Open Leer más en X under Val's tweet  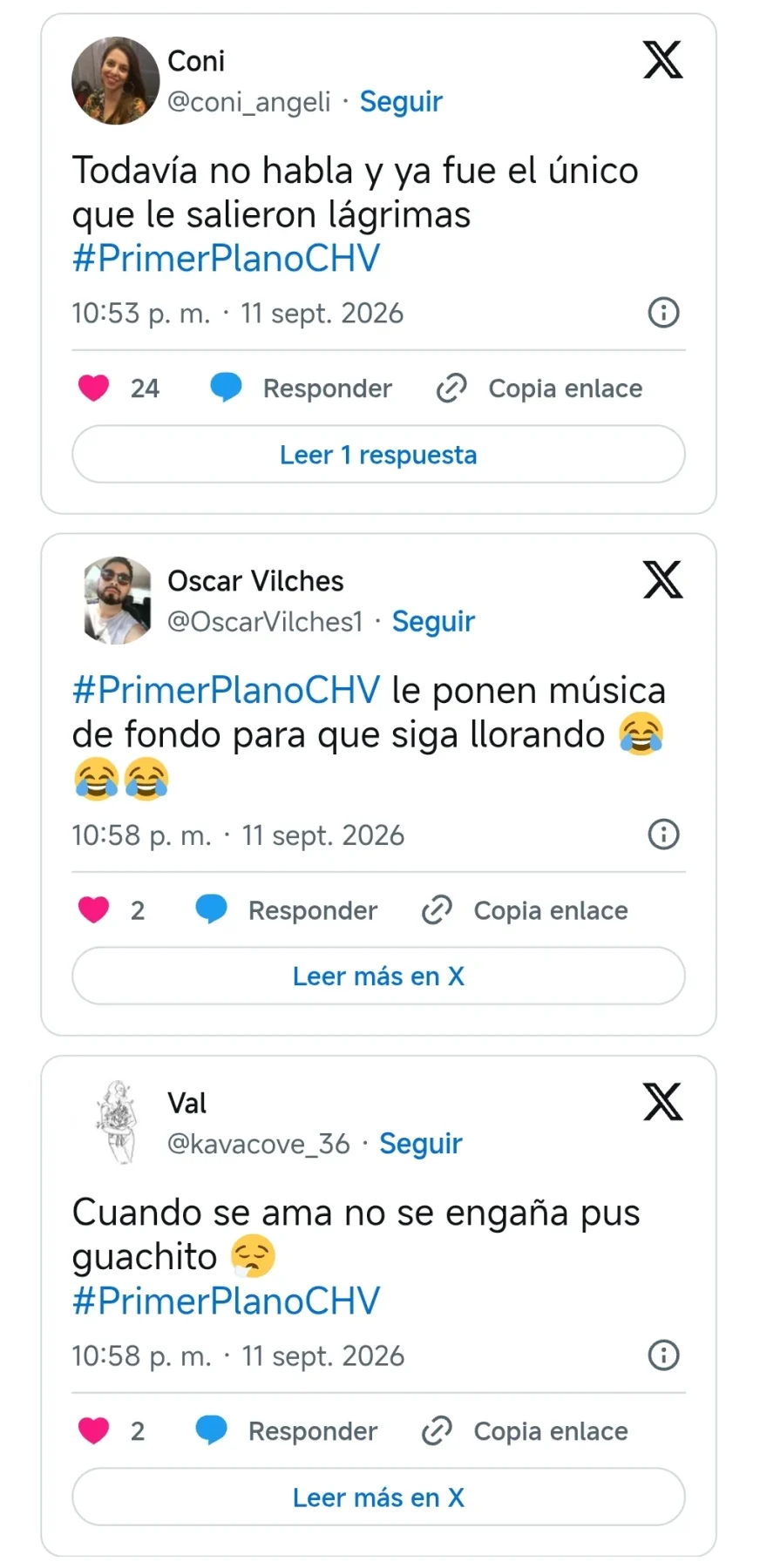(378, 1497)
